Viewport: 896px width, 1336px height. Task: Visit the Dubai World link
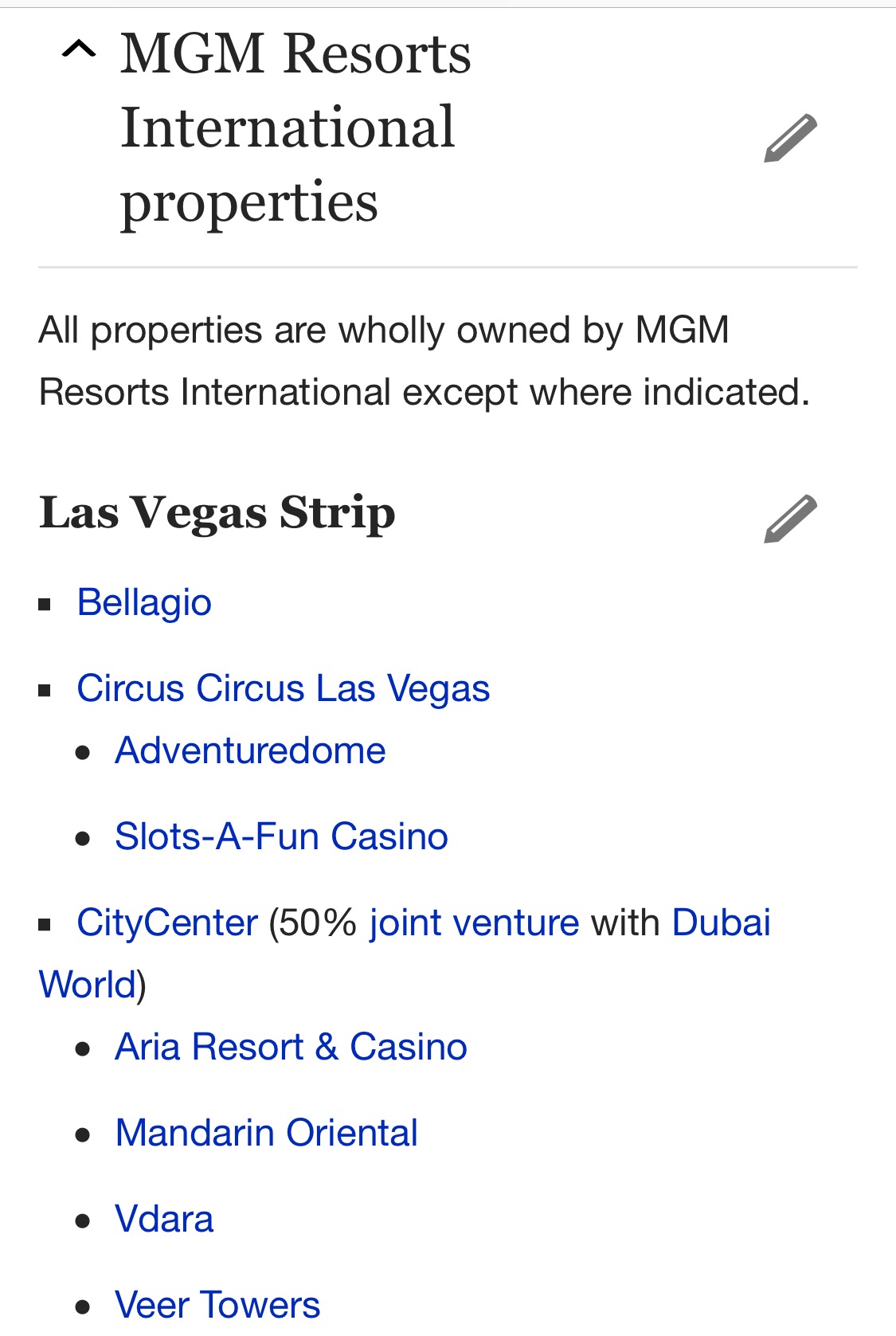tap(721, 923)
